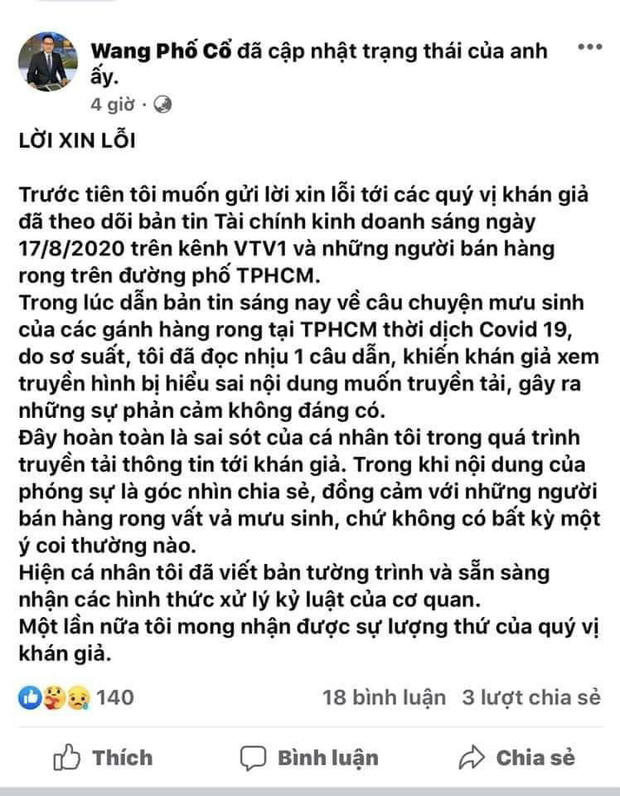Open Wang Phố Cổ's profile picture
The image size is (620, 796).
47,62
